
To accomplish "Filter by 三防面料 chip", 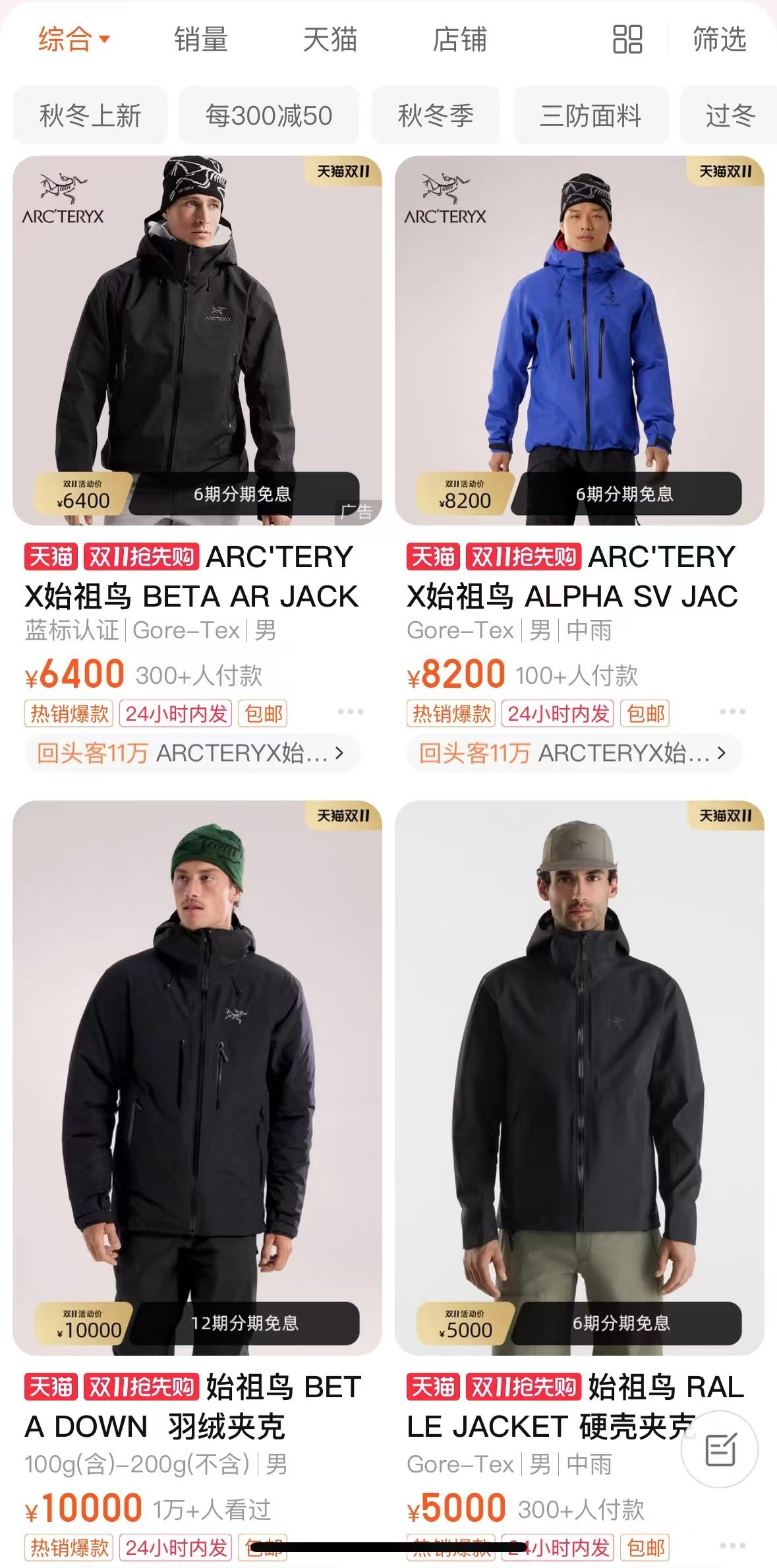I will point(590,116).
